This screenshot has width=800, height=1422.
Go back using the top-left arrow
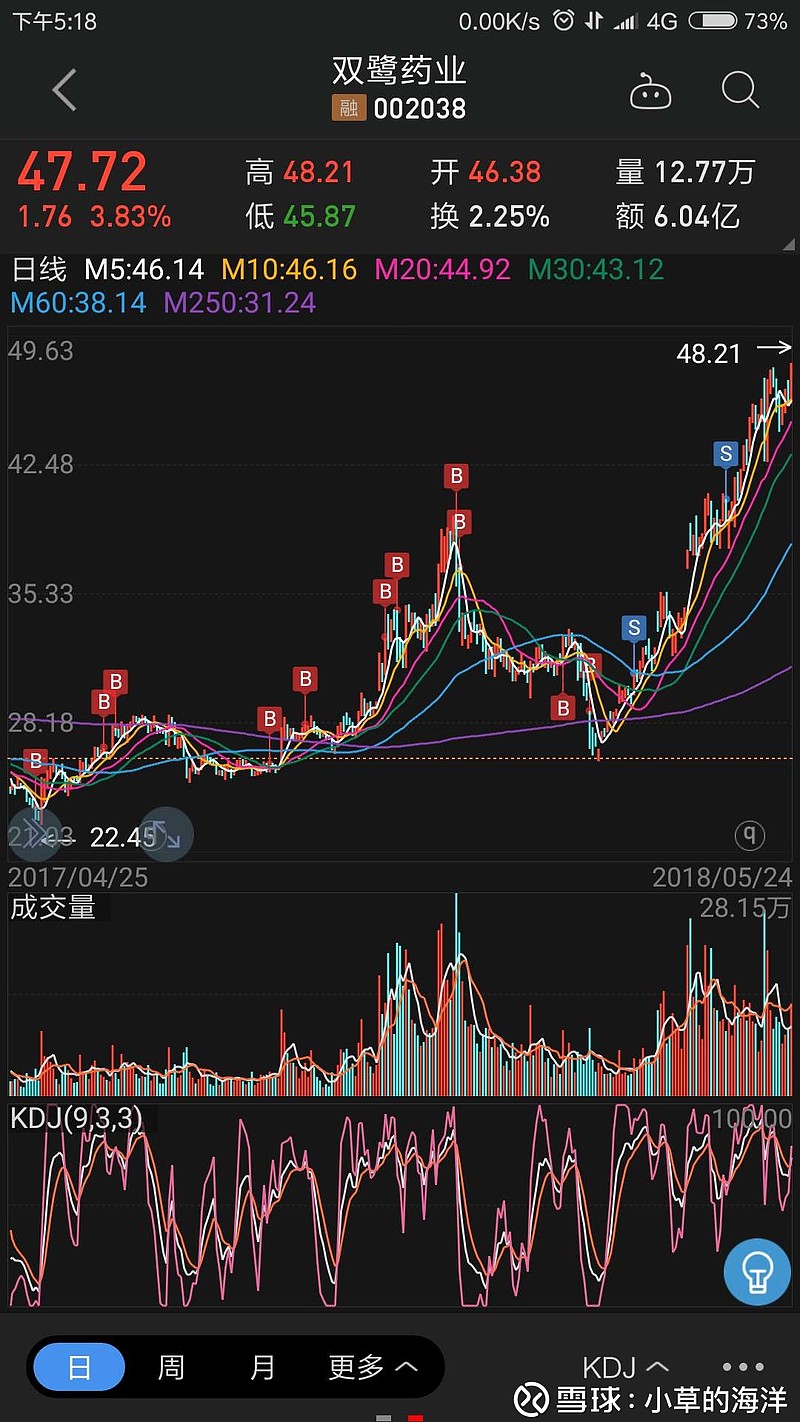[x=65, y=91]
